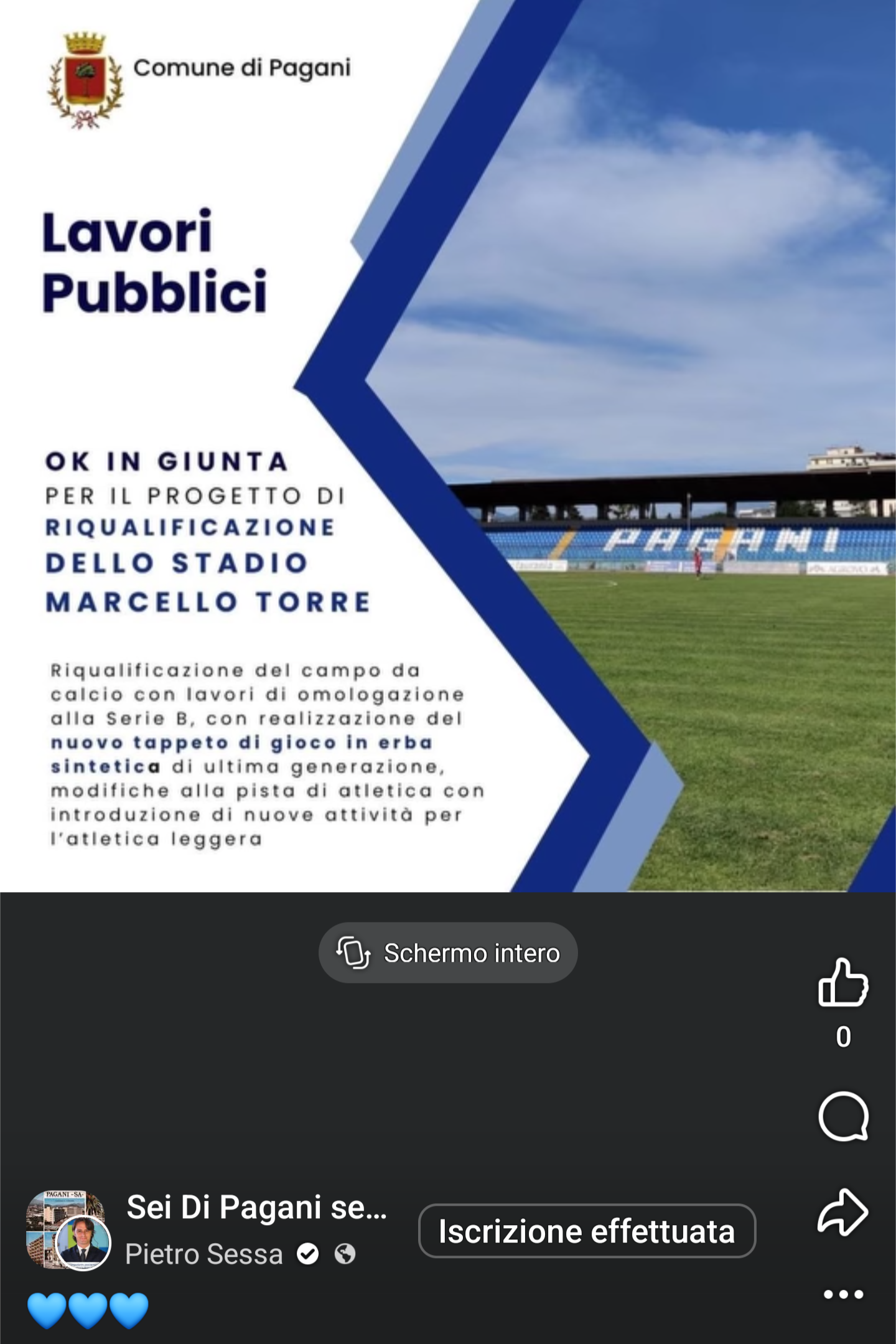The height and width of the screenshot is (1344, 896).
Task: Open Pietro Sessa's profile picture
Action: click(x=83, y=1243)
